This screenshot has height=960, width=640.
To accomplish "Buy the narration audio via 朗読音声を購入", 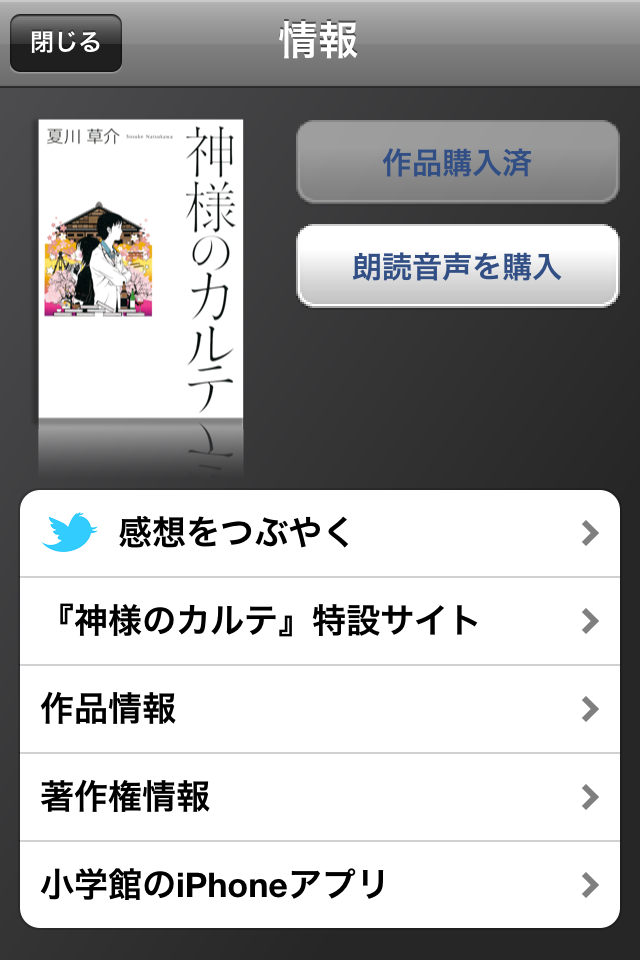I will click(457, 266).
